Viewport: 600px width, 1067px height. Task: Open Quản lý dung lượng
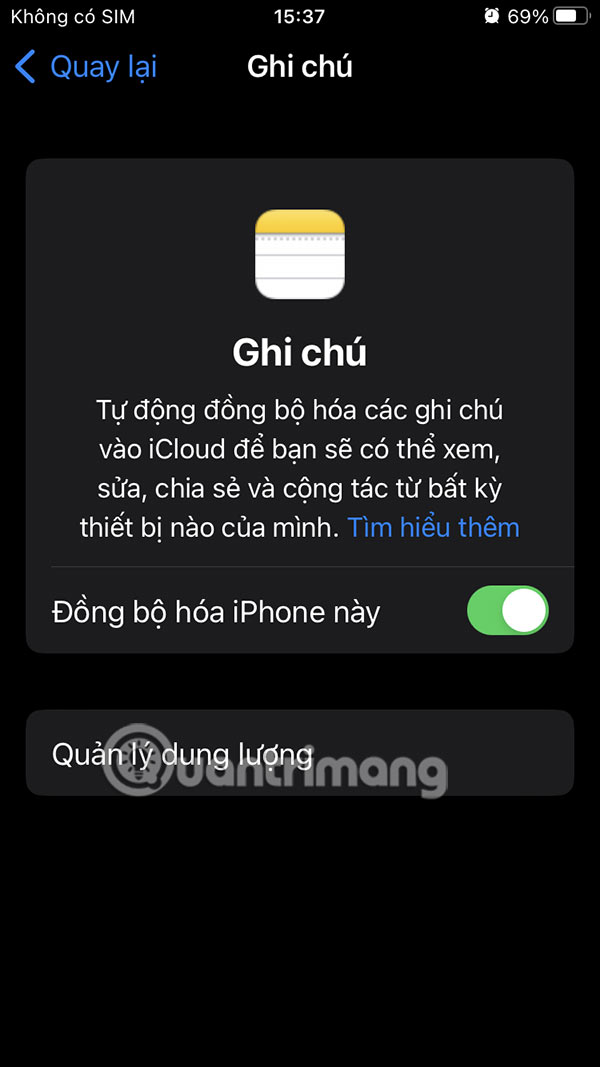[299, 753]
